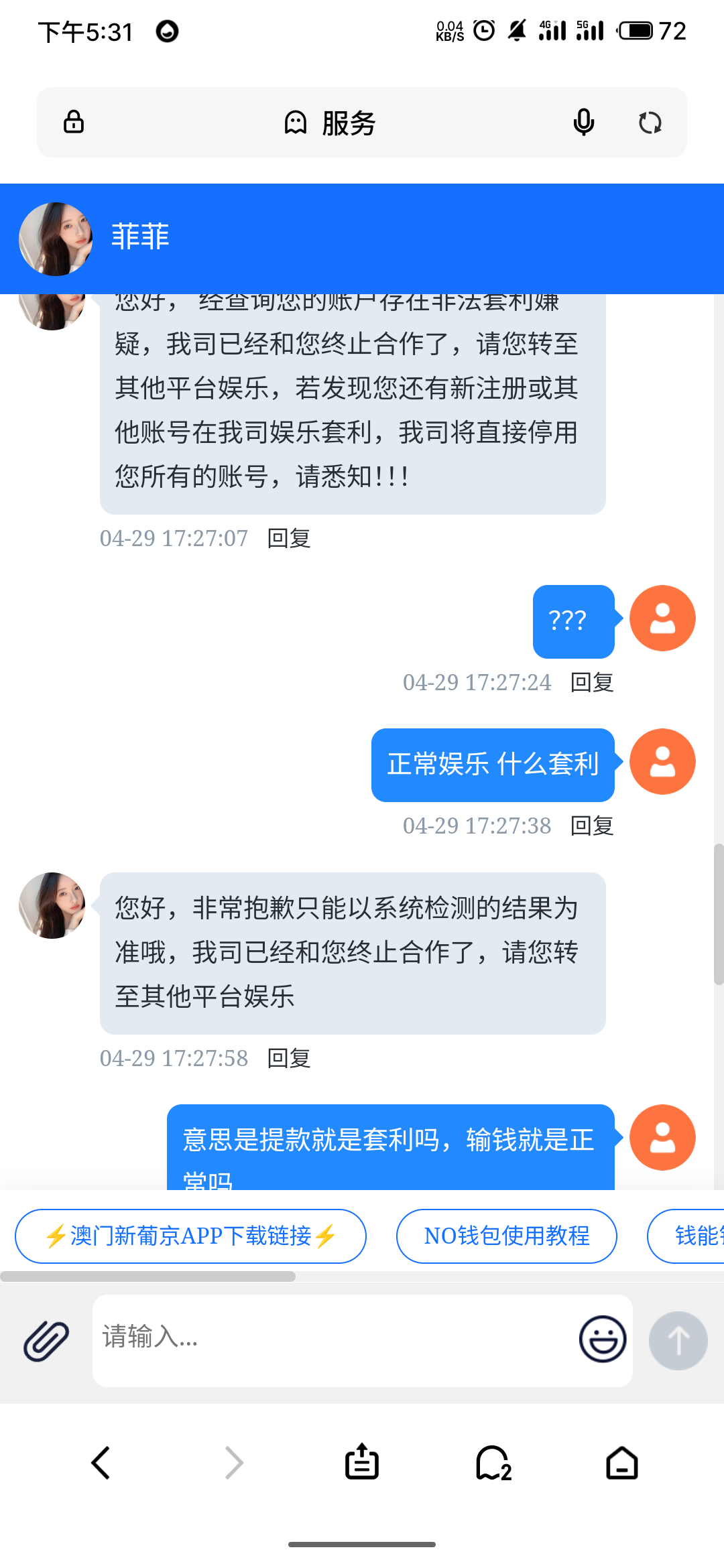Open the browser share menu
Screen dimensions: 724x1568
pos(362,1461)
